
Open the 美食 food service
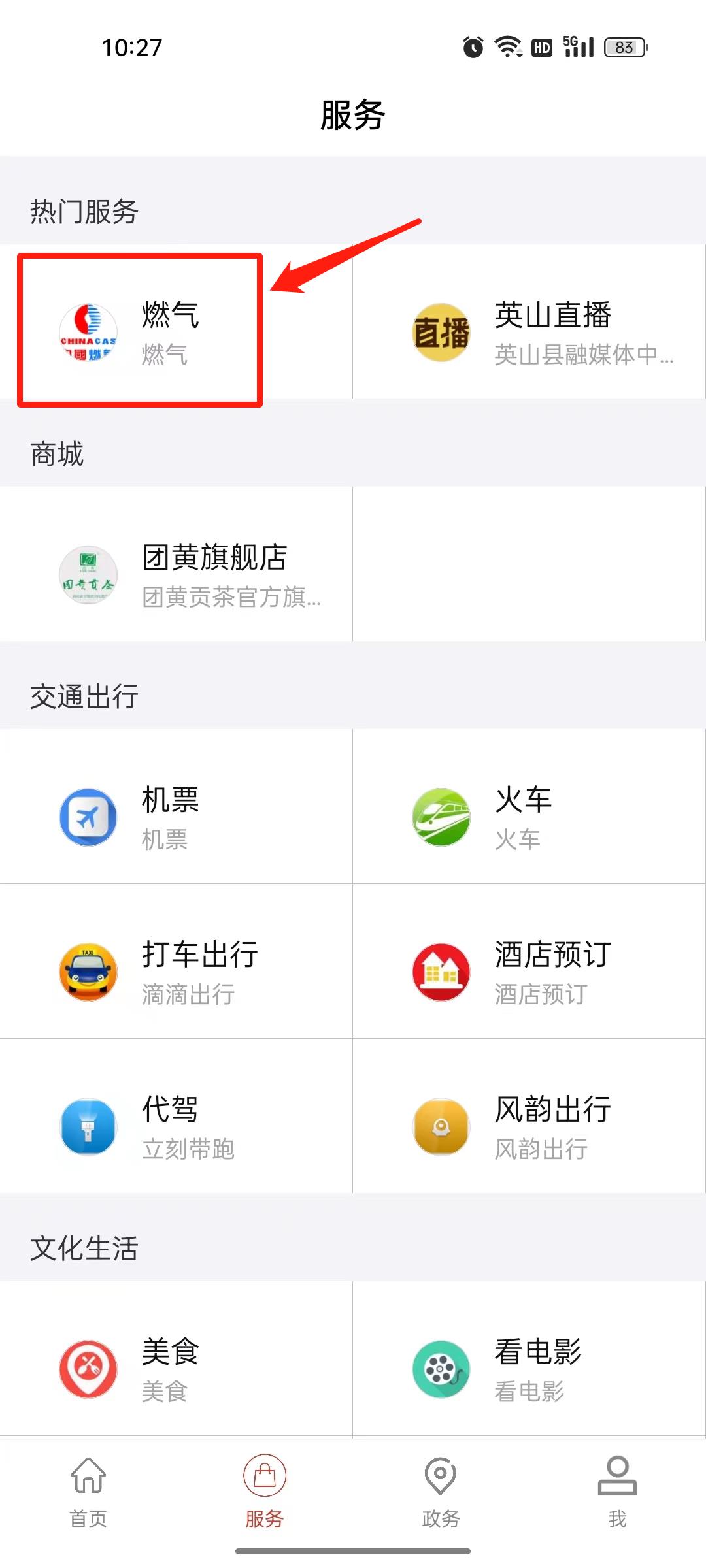(176, 1358)
